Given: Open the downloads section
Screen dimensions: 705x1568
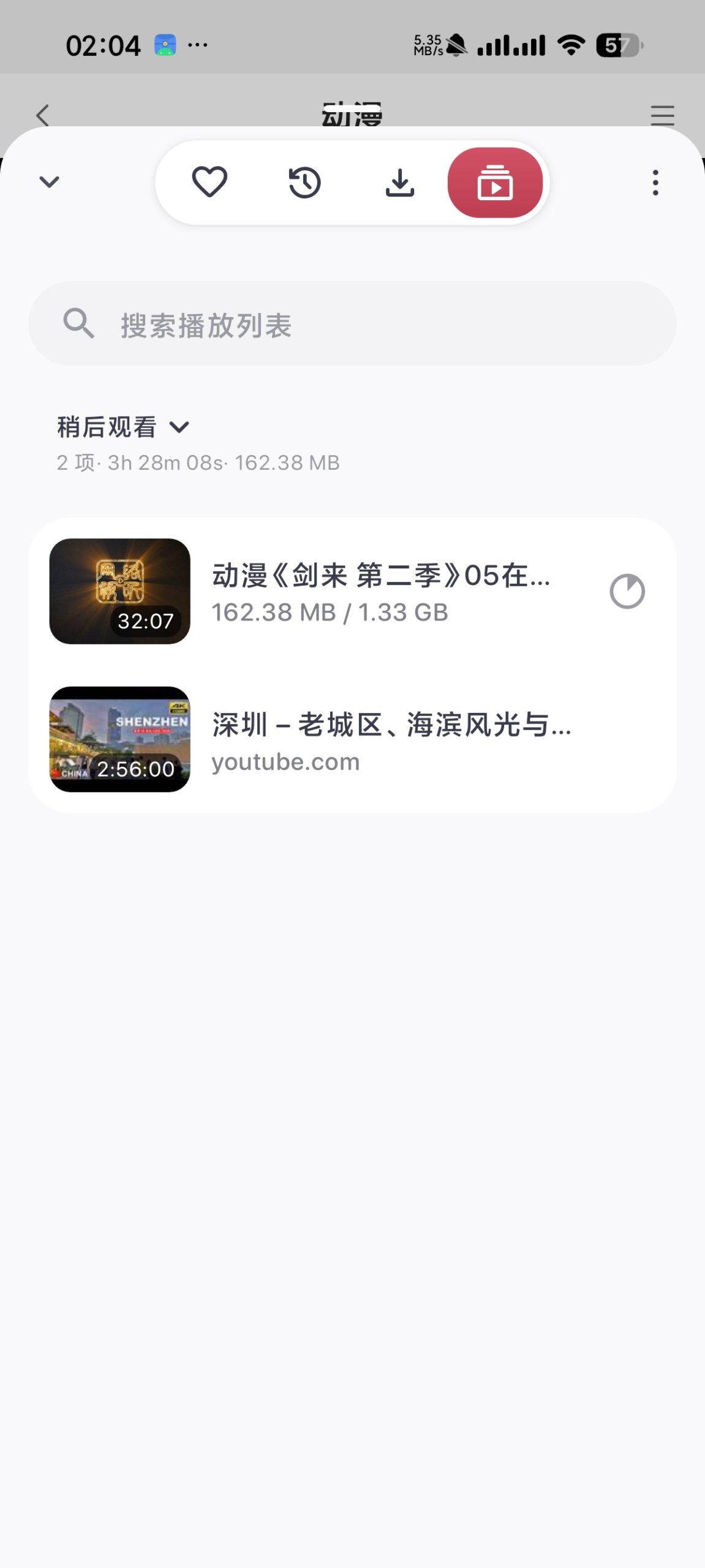Looking at the screenshot, I should coord(400,182).
